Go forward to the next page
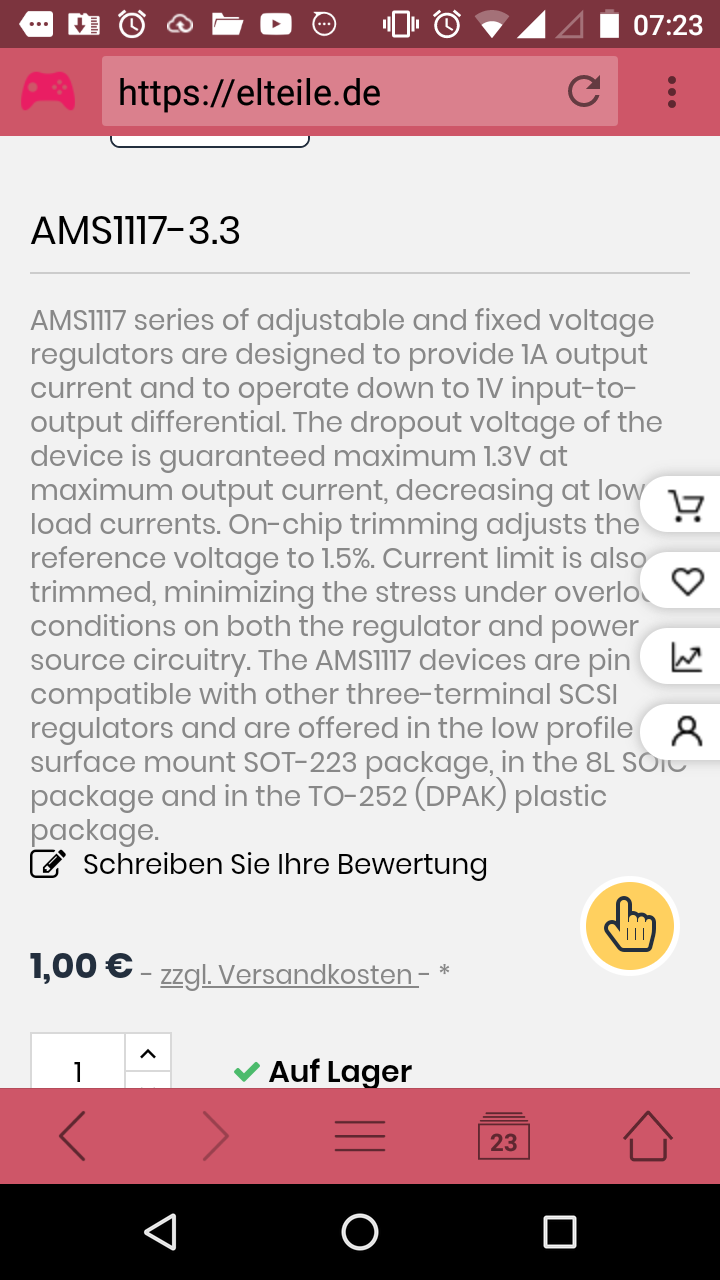This screenshot has height=1280, width=720. 216,1137
